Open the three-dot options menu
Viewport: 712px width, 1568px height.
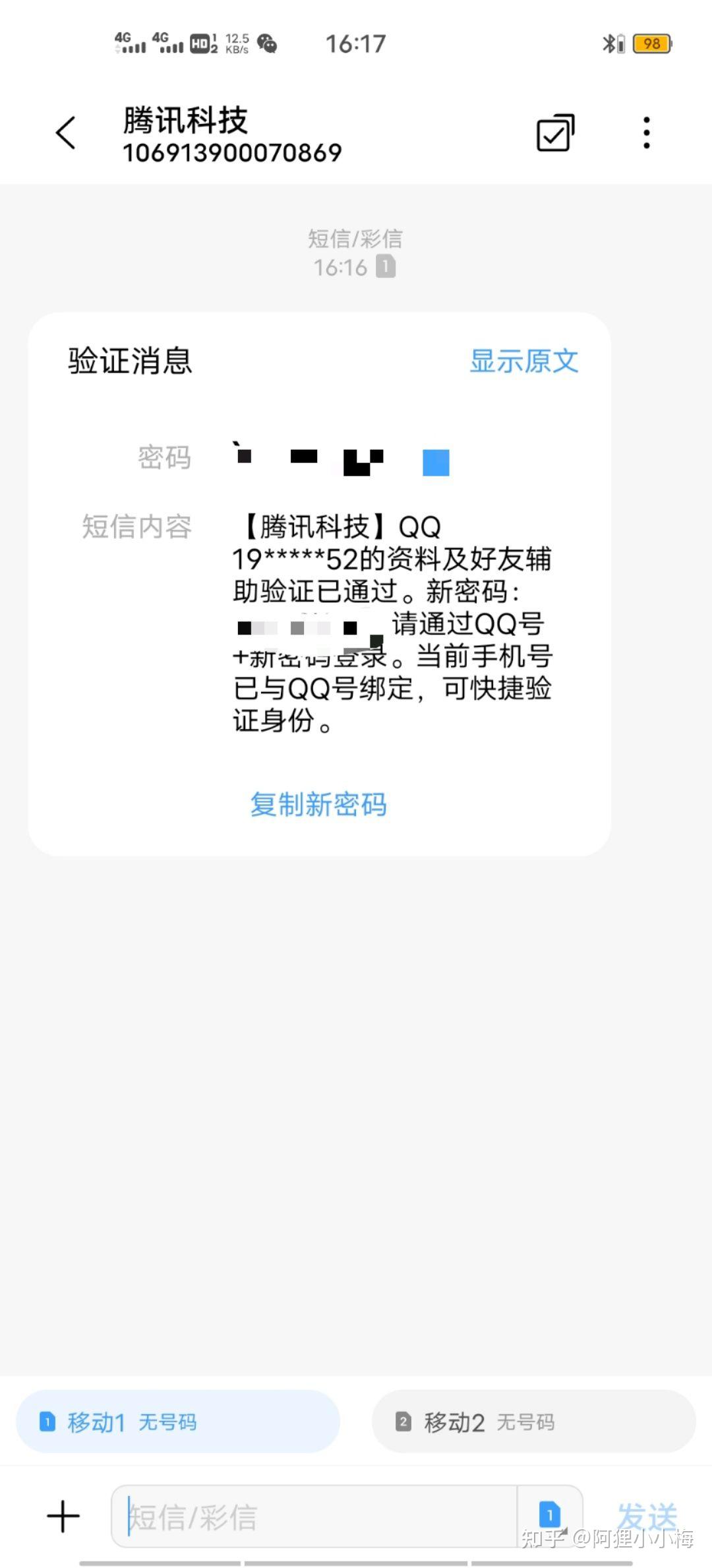point(645,132)
